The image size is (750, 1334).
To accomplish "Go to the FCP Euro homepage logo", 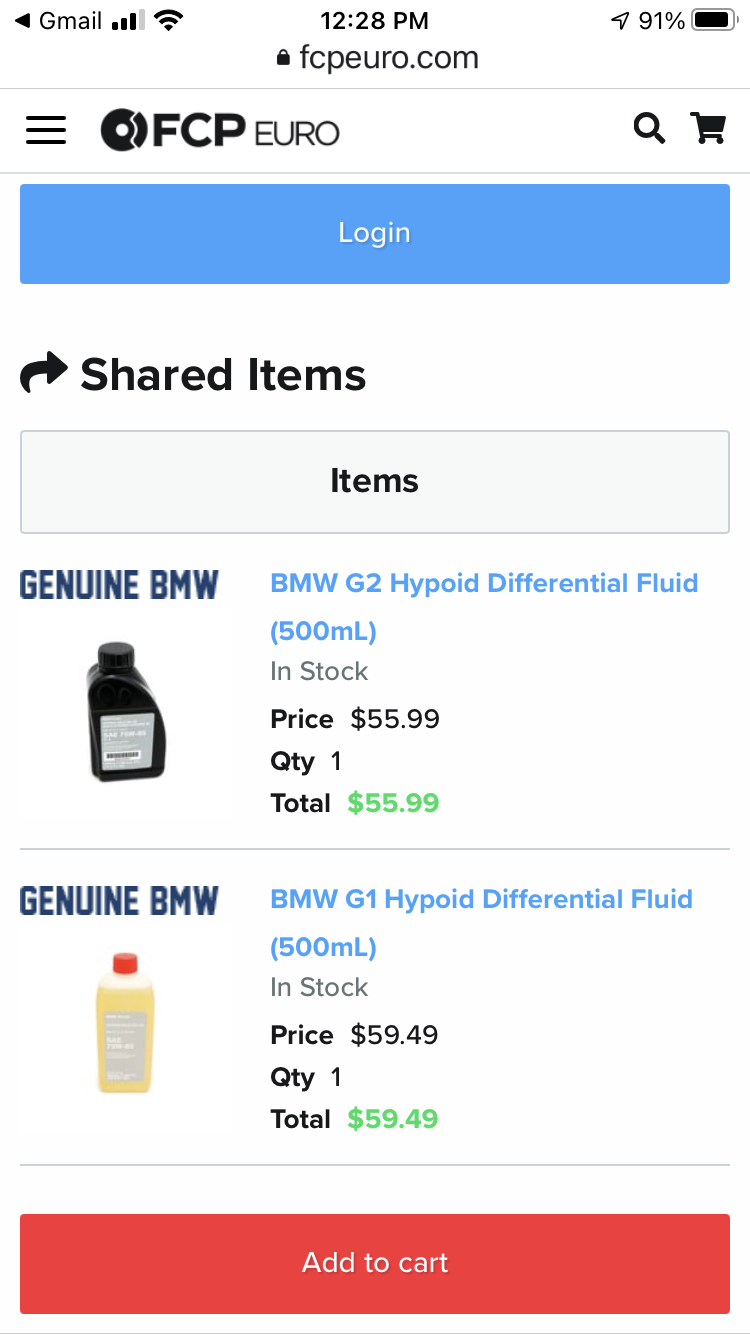I will tap(220, 131).
